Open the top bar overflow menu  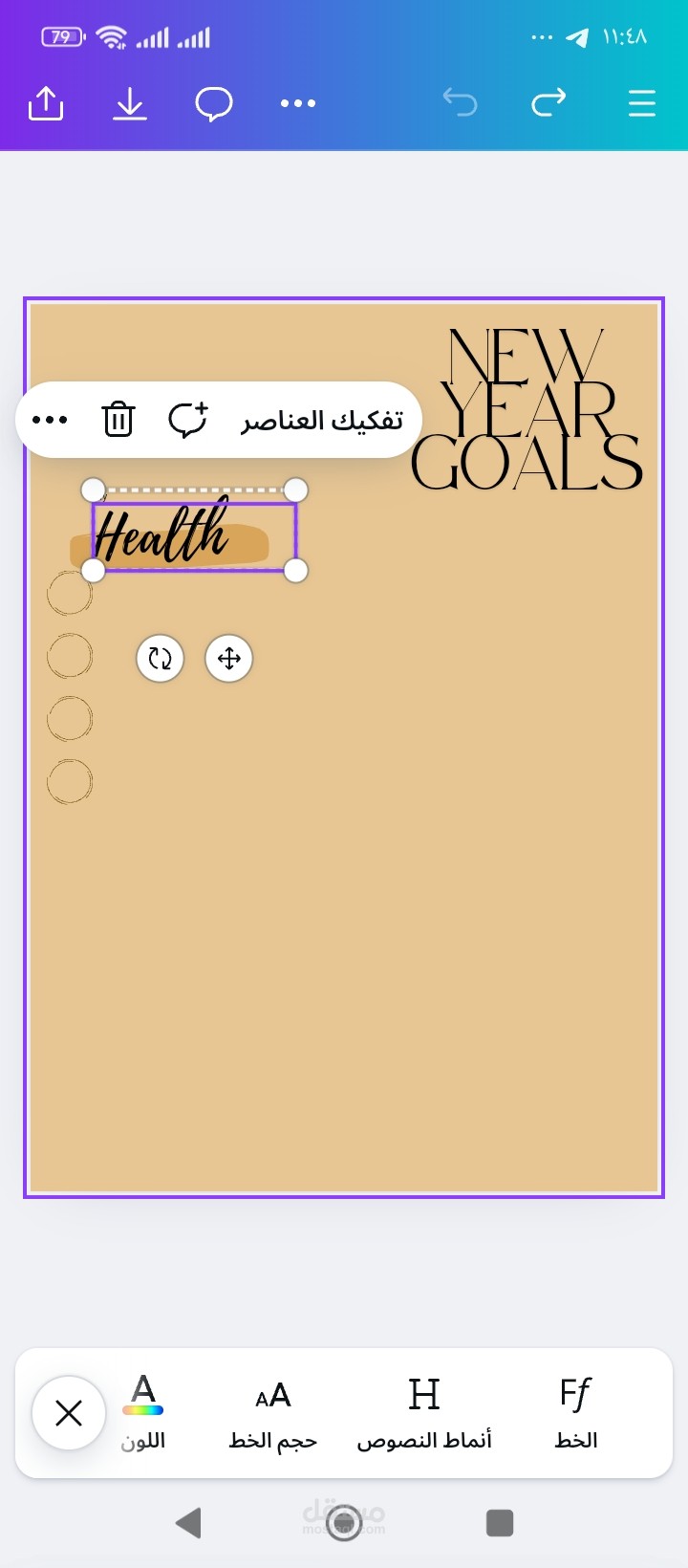coord(298,103)
